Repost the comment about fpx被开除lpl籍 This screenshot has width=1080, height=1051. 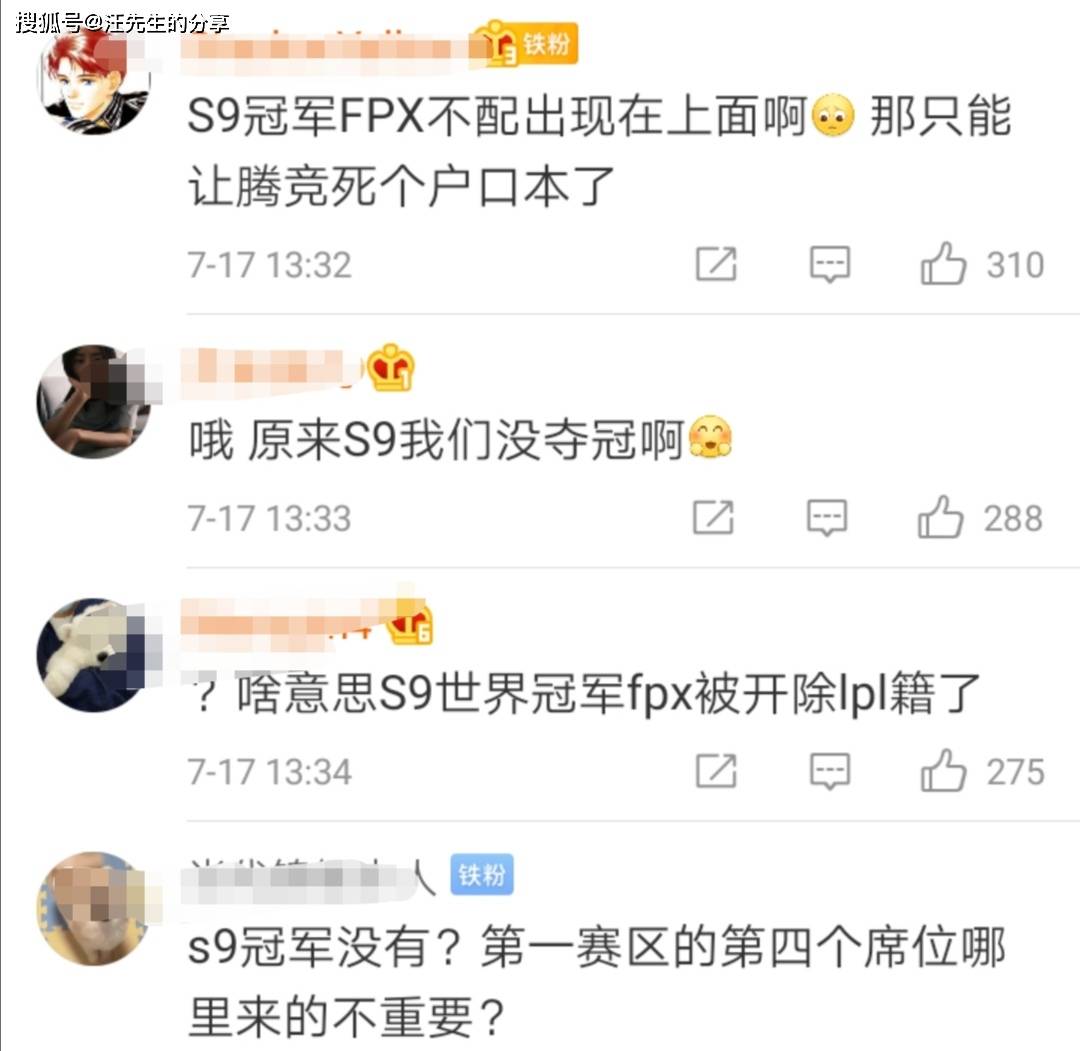[x=716, y=771]
